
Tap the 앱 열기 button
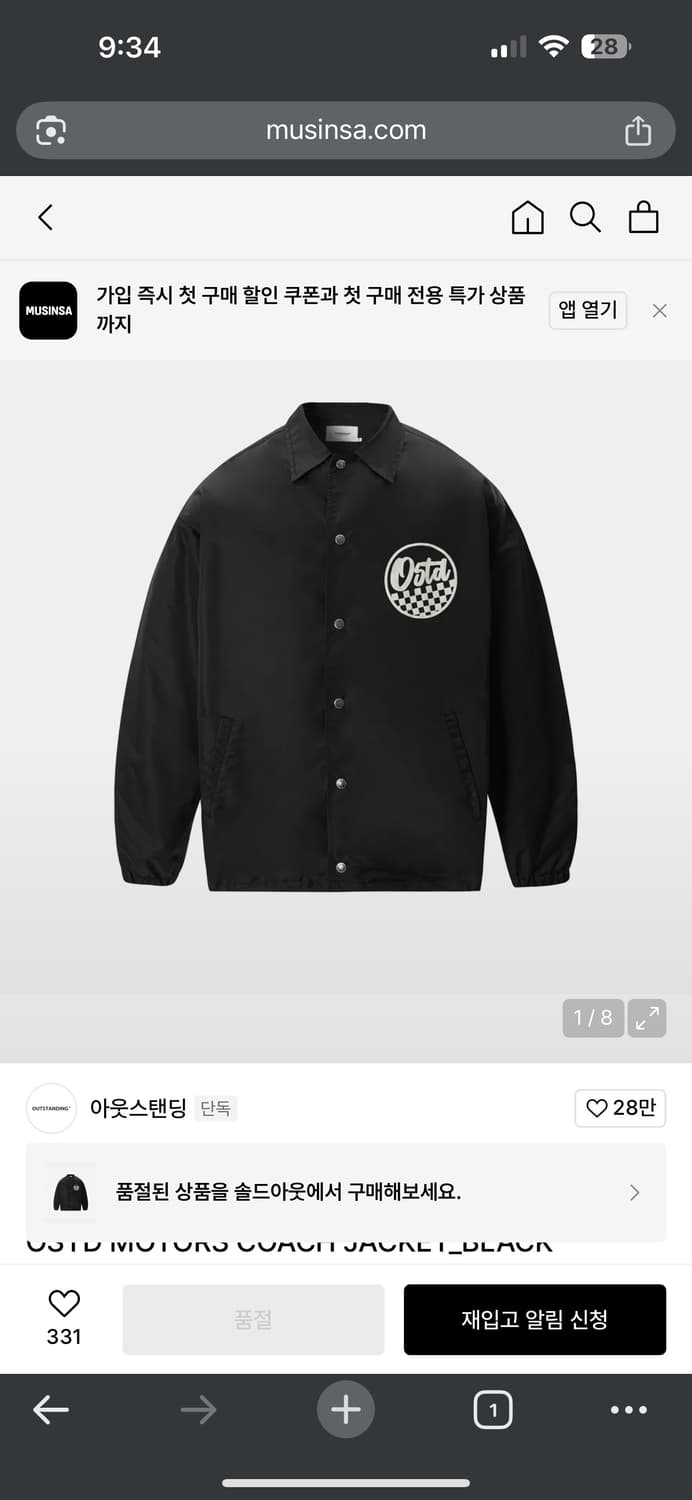[587, 310]
